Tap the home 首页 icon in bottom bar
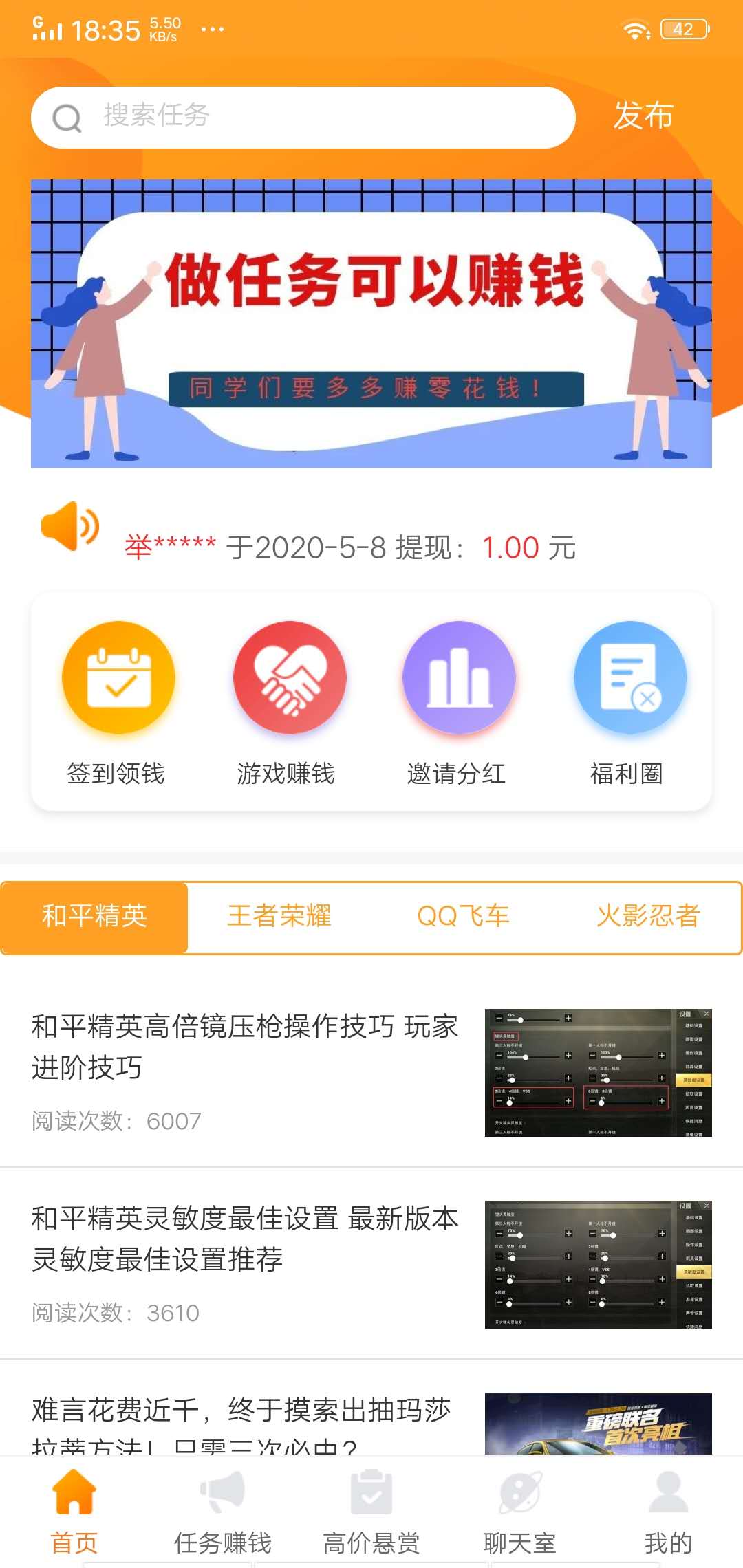743x1568 pixels. (x=72, y=1492)
